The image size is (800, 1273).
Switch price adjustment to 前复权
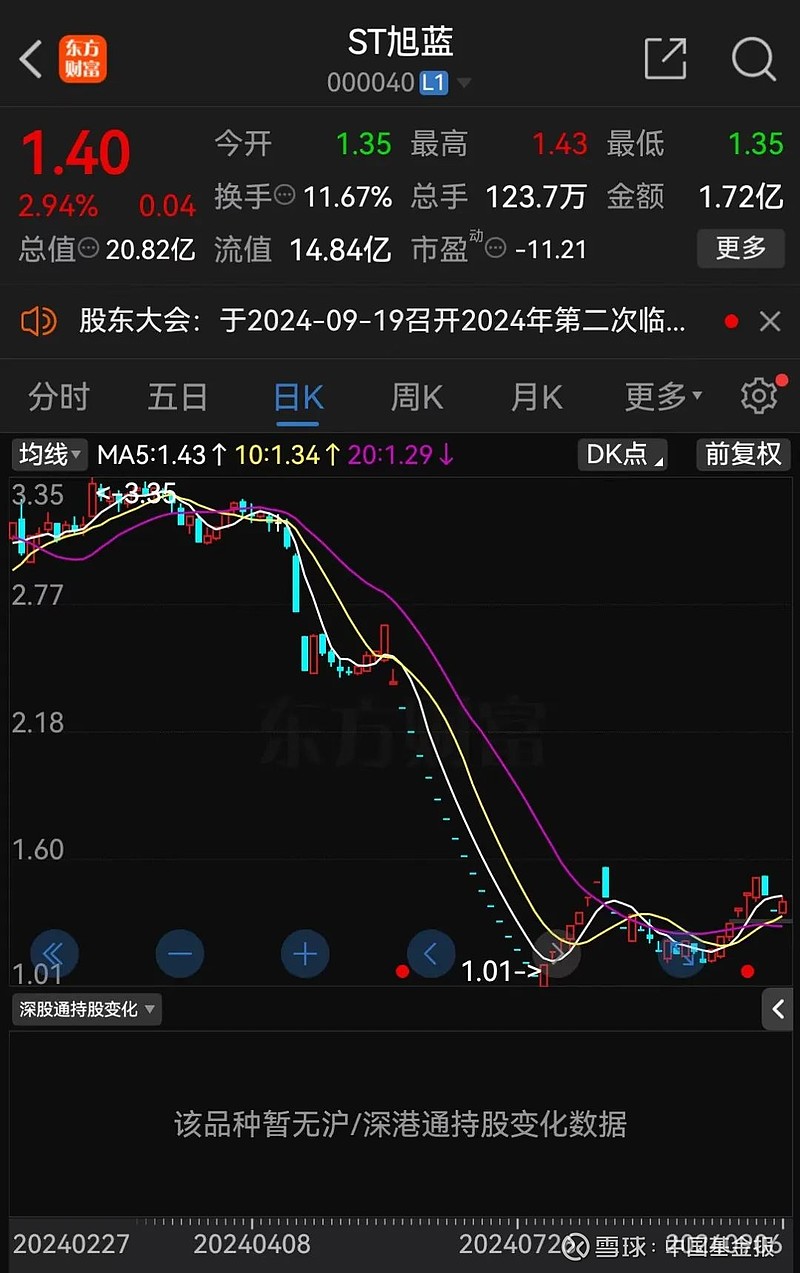pos(742,454)
